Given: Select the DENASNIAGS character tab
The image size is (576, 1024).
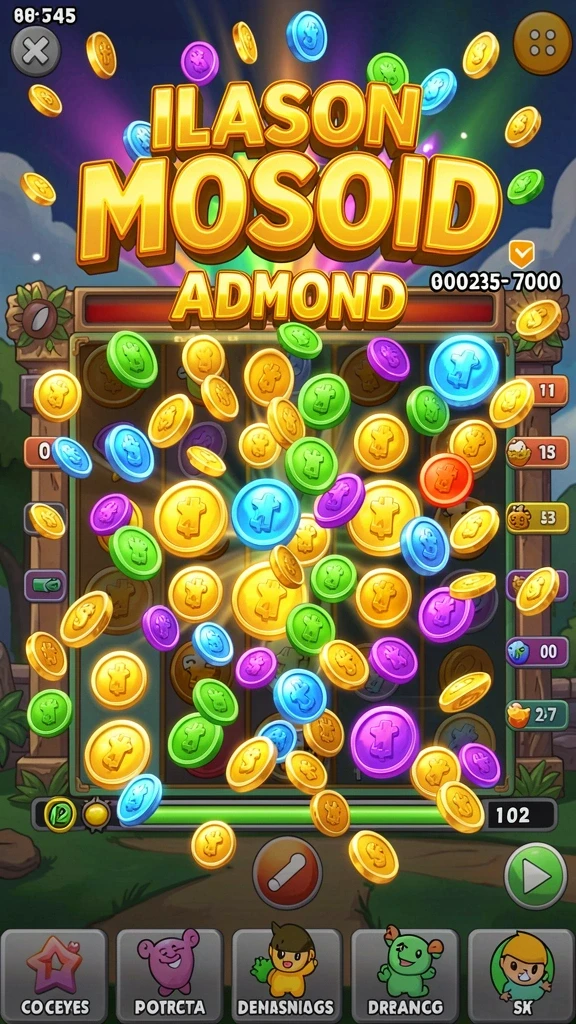Looking at the screenshot, I should pos(287,976).
